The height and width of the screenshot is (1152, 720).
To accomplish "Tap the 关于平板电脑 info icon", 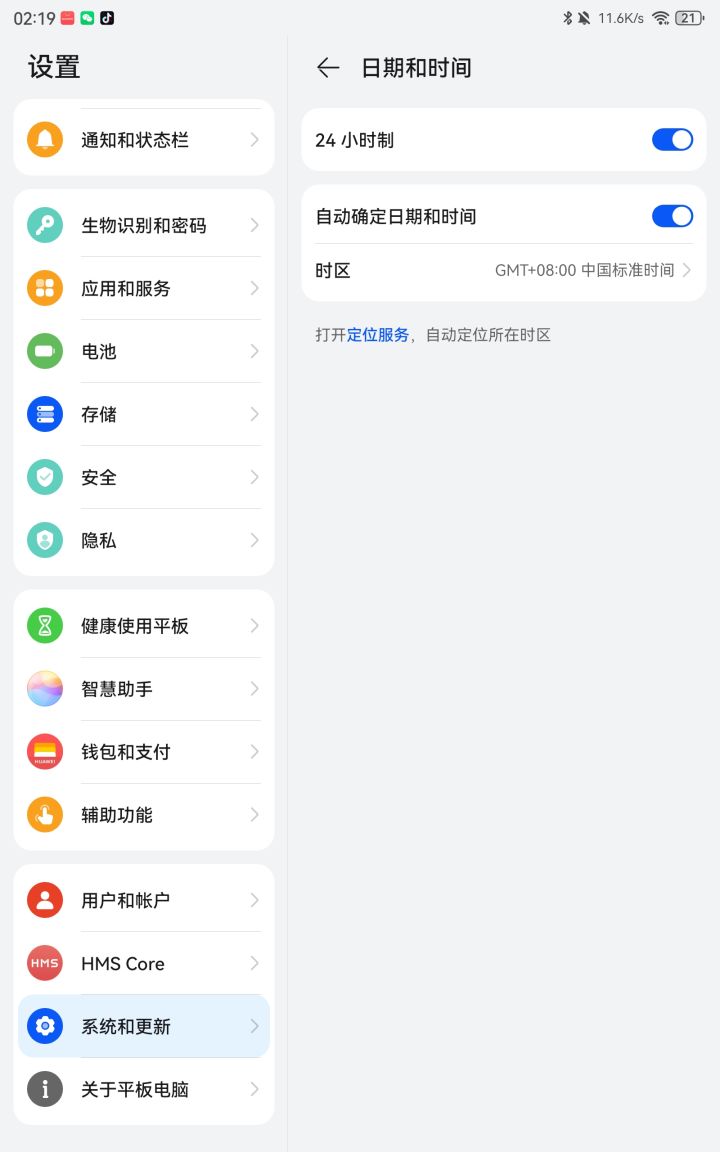I will tap(44, 1089).
